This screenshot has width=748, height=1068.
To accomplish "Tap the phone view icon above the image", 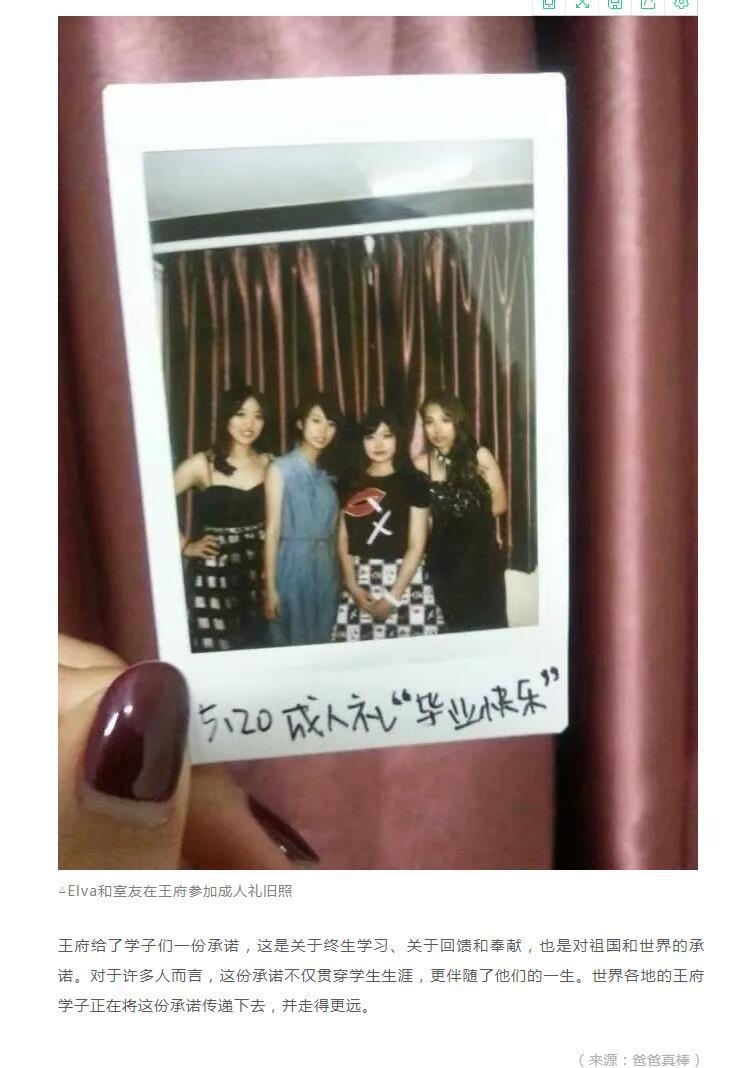I will click(x=549, y=4).
